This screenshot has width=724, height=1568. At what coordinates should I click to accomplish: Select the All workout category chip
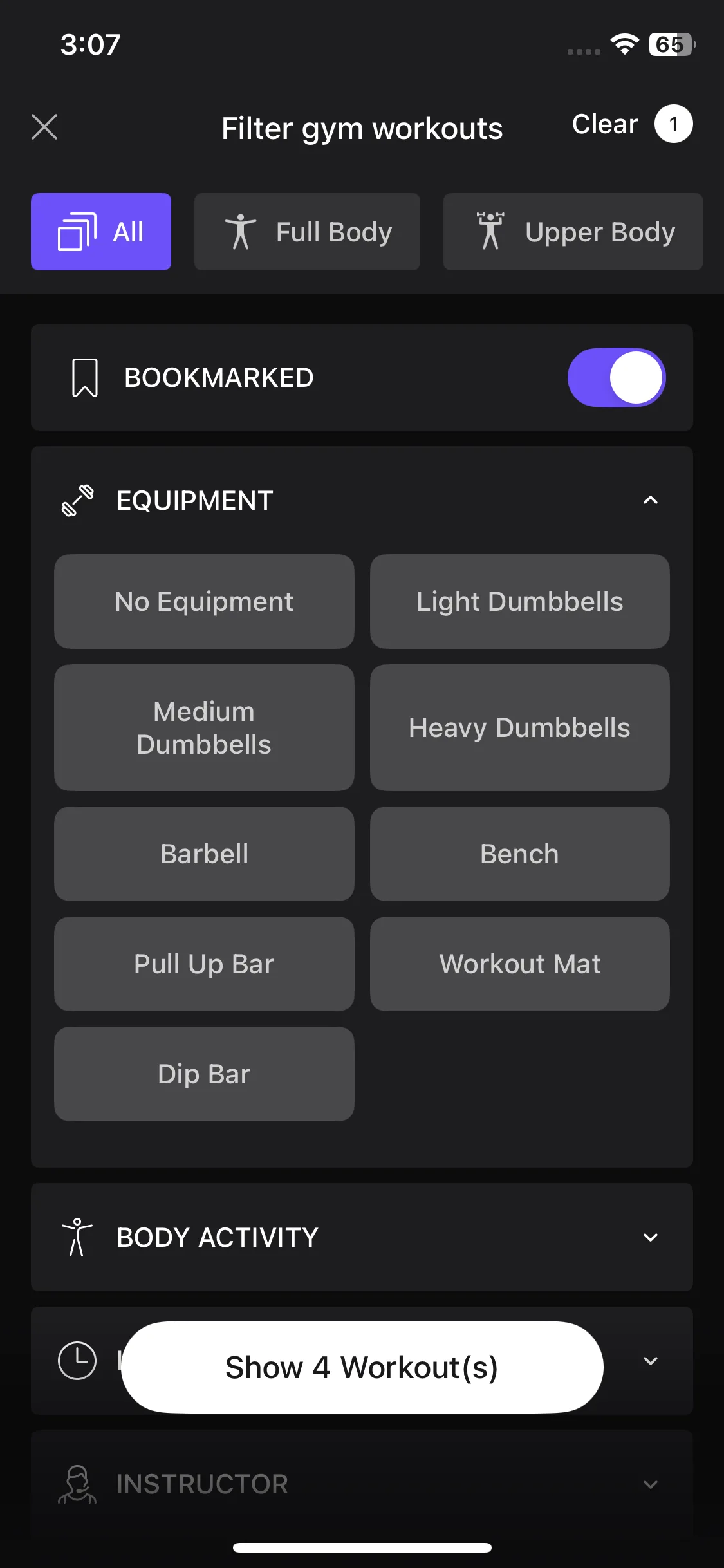(101, 232)
